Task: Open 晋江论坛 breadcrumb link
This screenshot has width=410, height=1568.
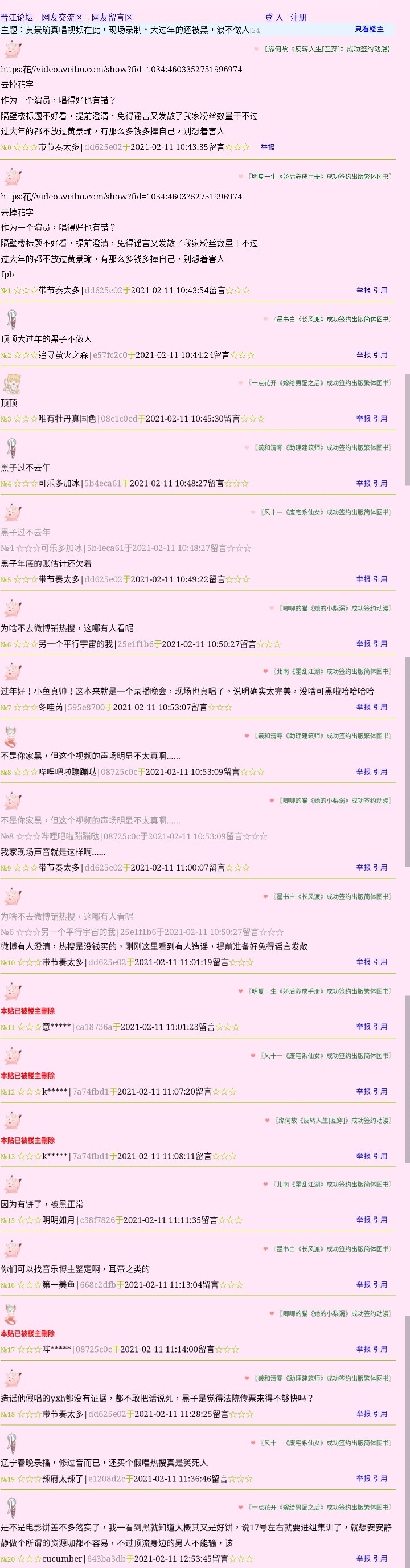Action: (17, 17)
